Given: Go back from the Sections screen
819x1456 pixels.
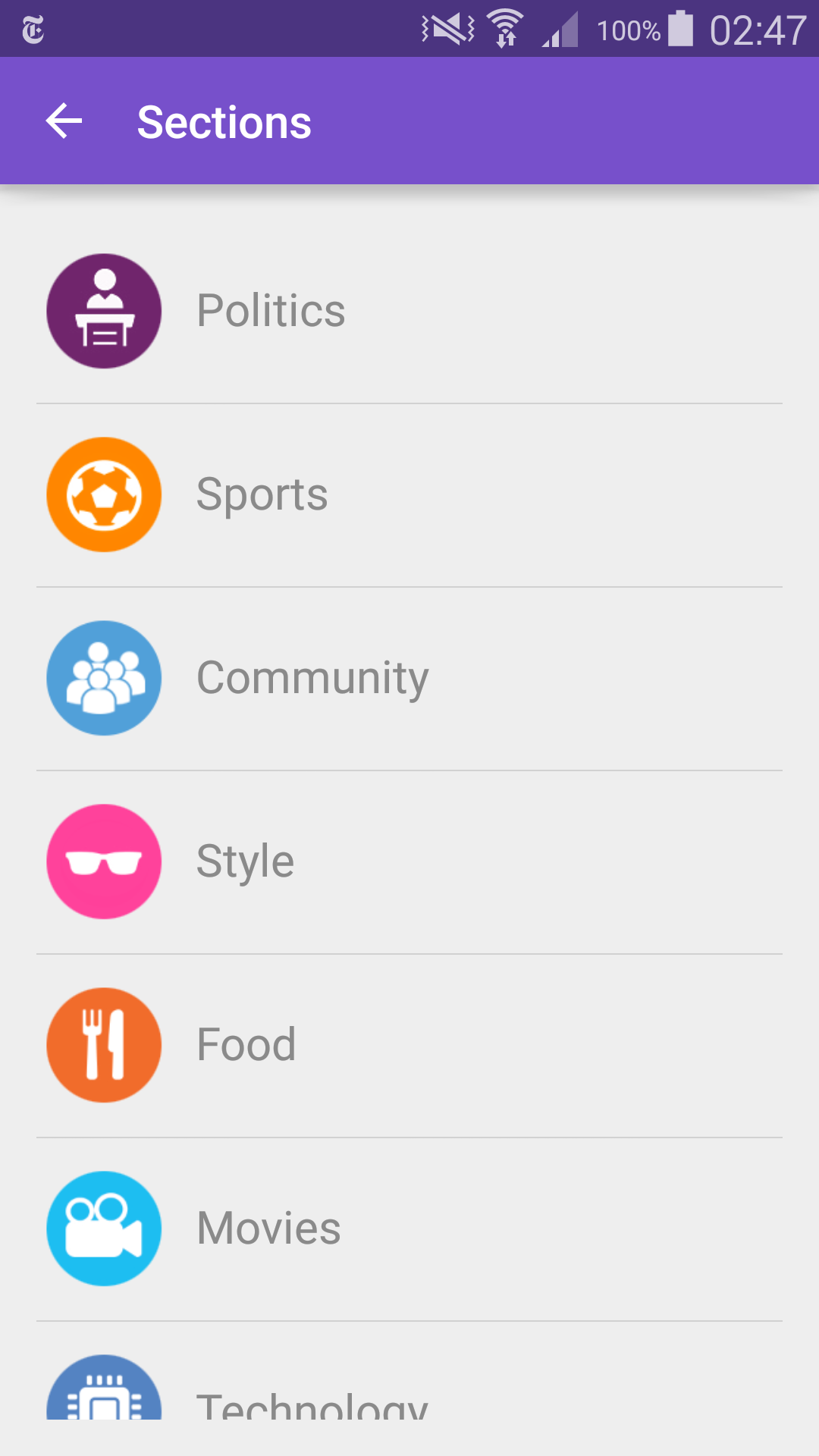Looking at the screenshot, I should point(64,121).
